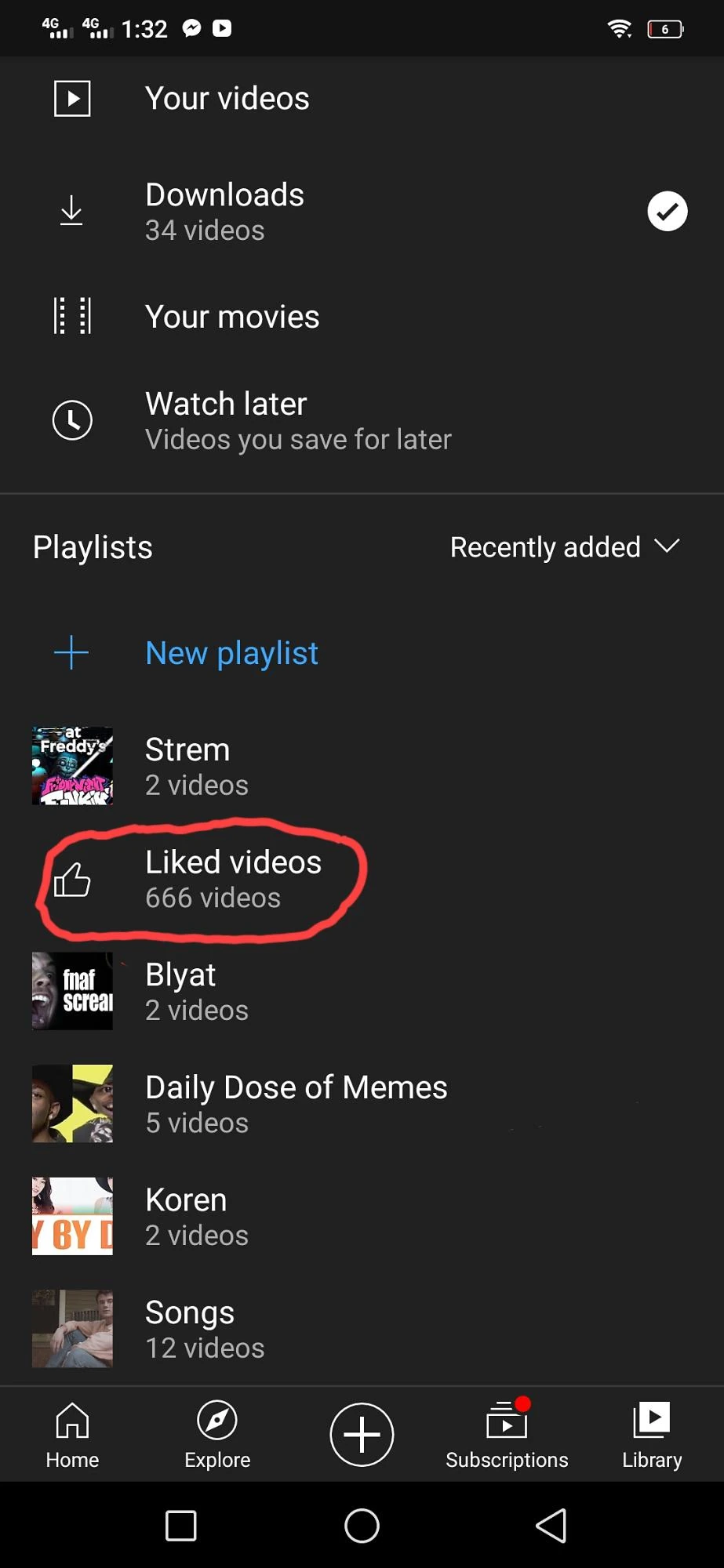Open the Blyat playlist

180,991
